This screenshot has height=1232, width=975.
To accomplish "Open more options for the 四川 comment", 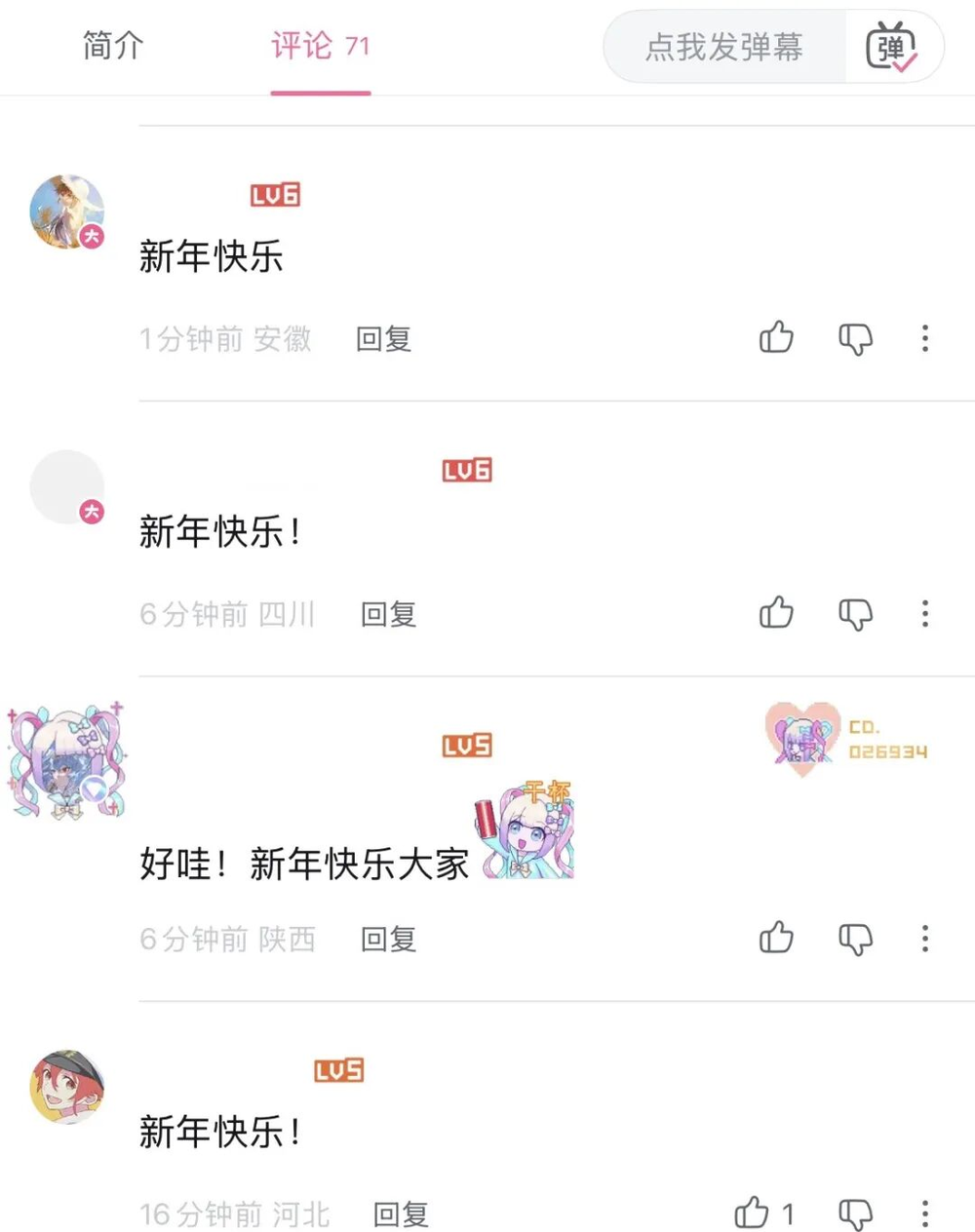I will pyautogui.click(x=924, y=613).
